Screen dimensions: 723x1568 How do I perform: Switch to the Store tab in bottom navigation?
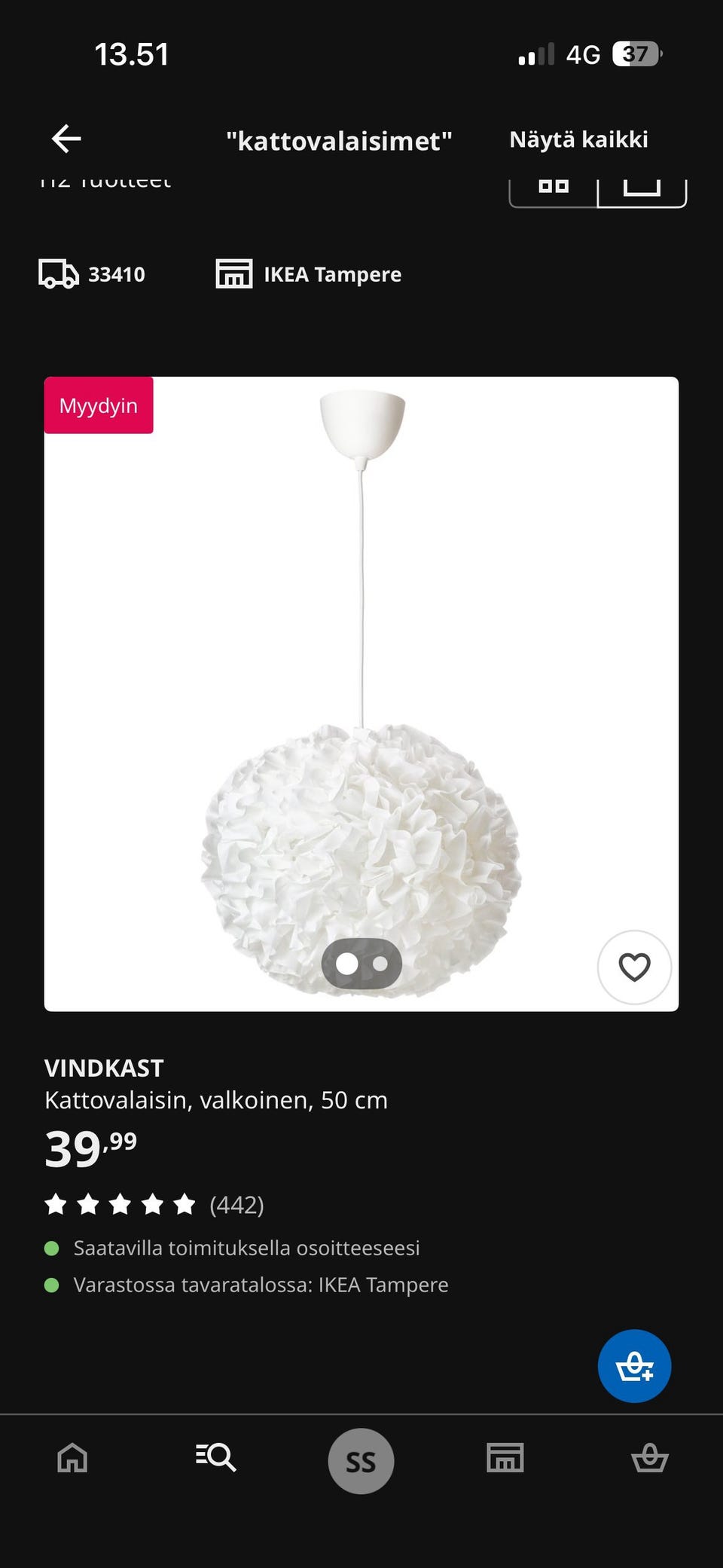click(503, 1459)
